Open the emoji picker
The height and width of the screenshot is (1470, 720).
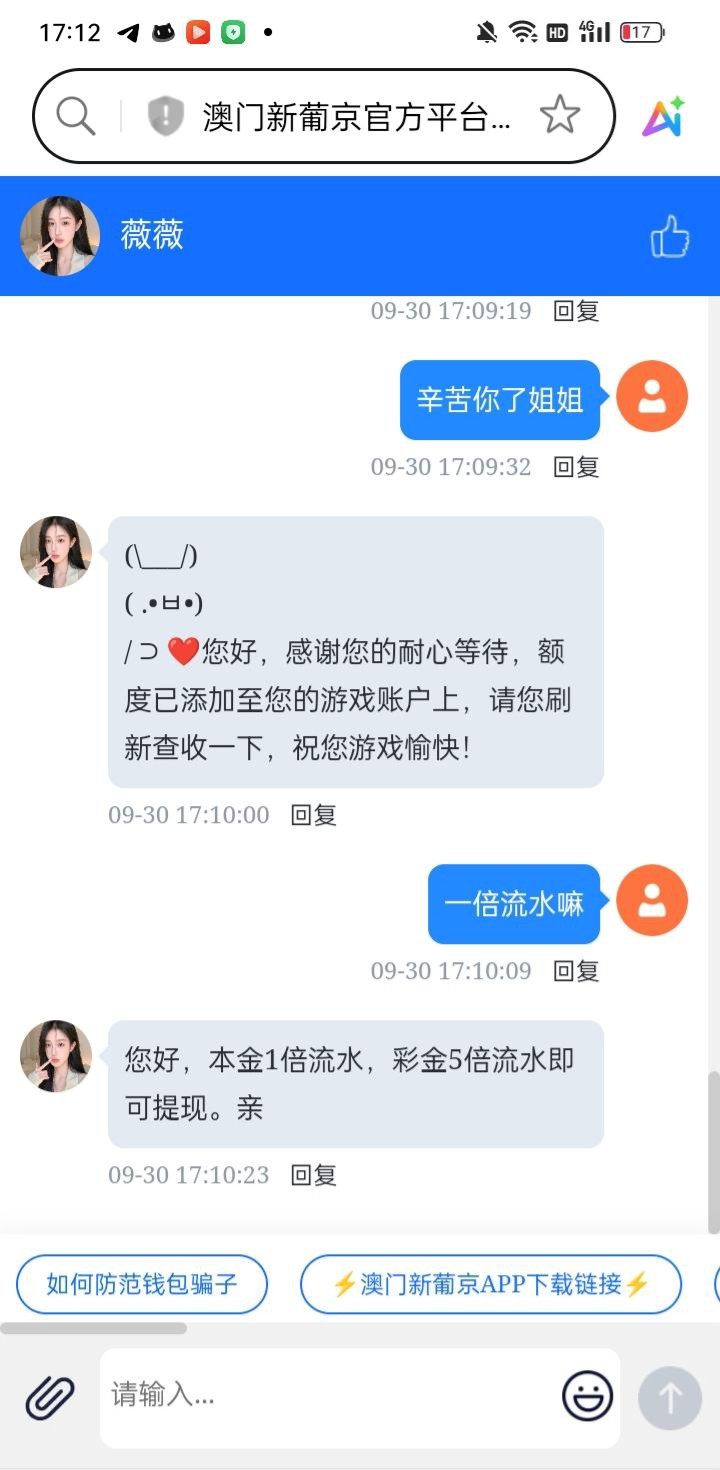(x=587, y=1396)
